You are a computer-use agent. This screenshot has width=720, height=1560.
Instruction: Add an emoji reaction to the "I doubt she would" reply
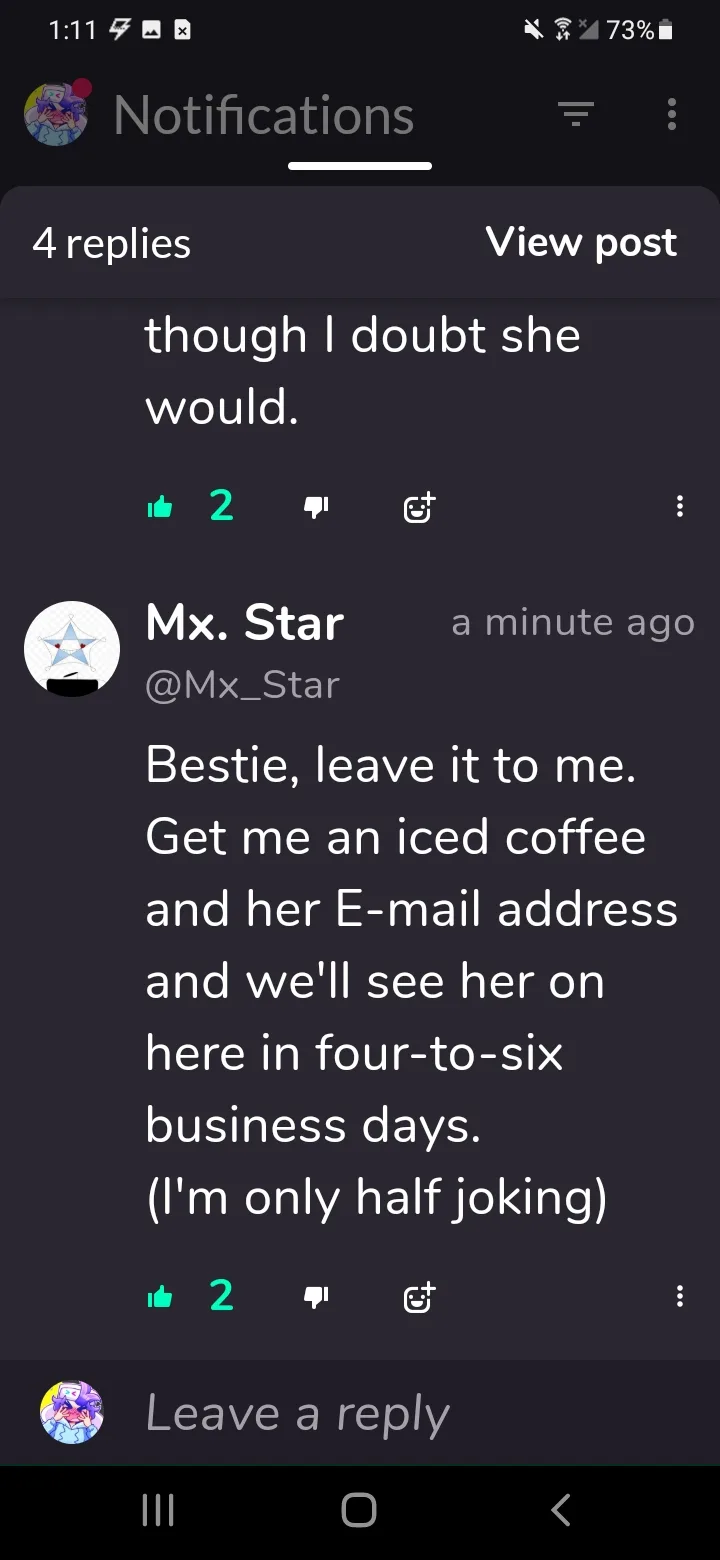click(419, 508)
